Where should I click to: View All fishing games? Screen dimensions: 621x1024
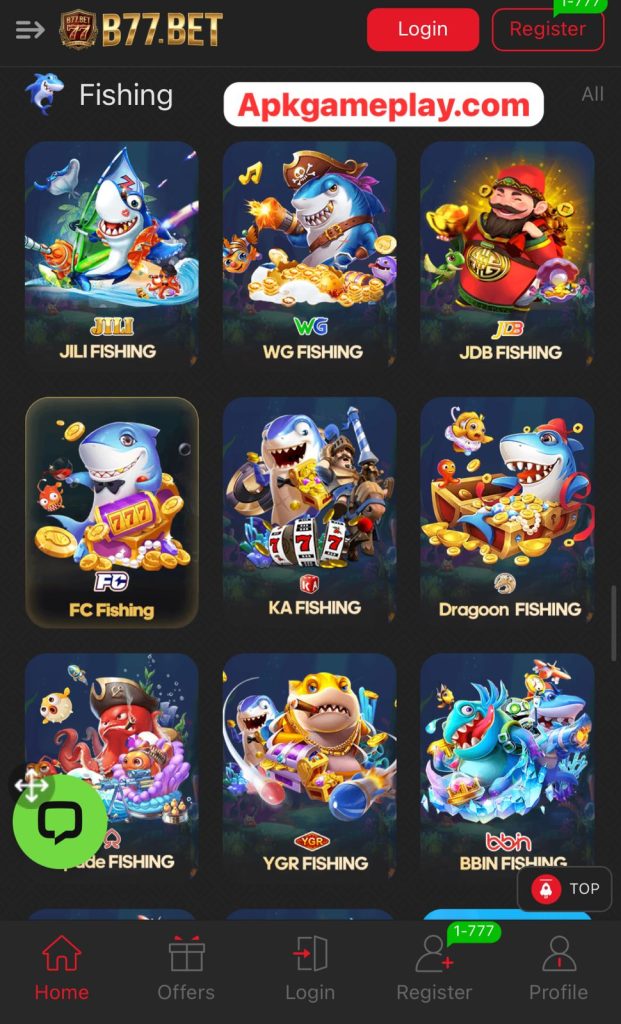[592, 94]
